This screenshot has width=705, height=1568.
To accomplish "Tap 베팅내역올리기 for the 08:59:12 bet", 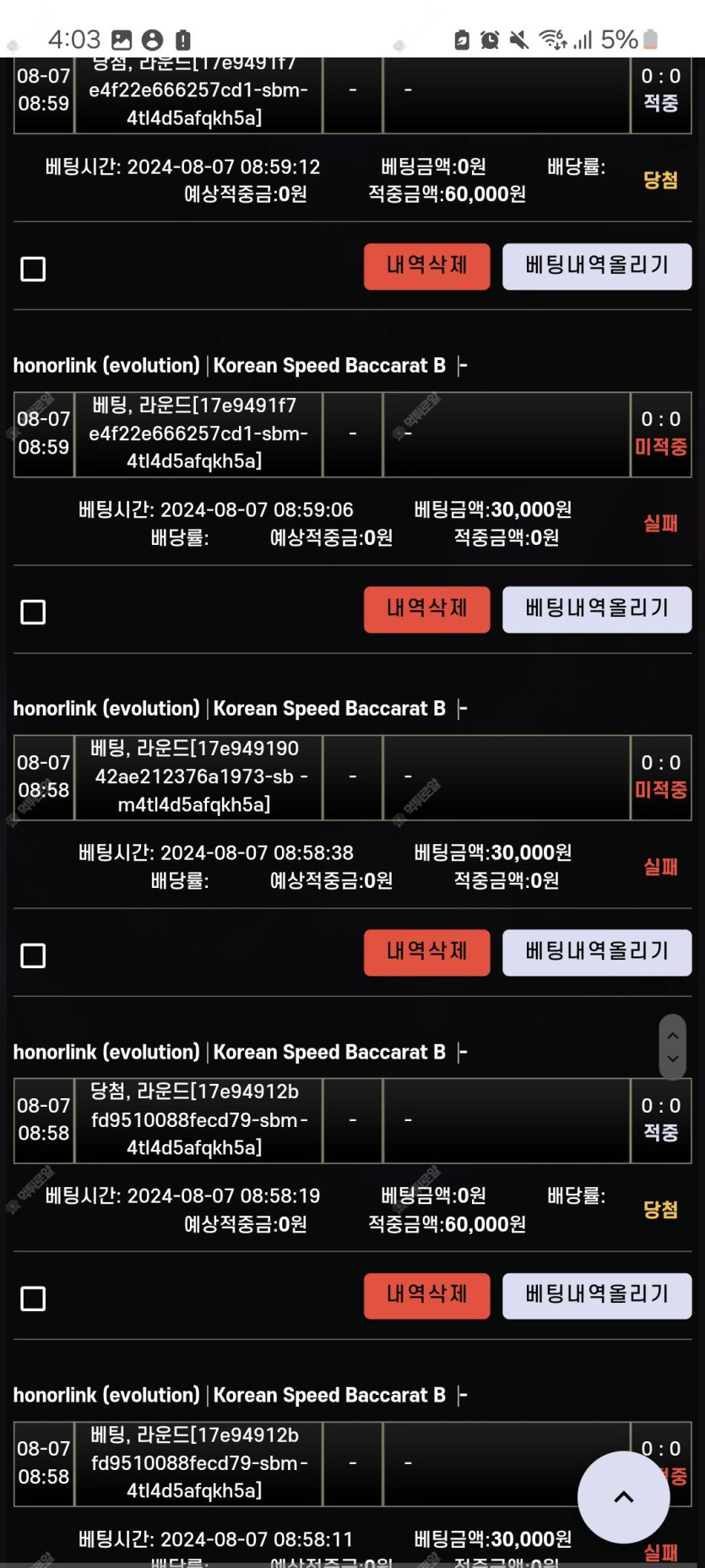I will [x=597, y=266].
